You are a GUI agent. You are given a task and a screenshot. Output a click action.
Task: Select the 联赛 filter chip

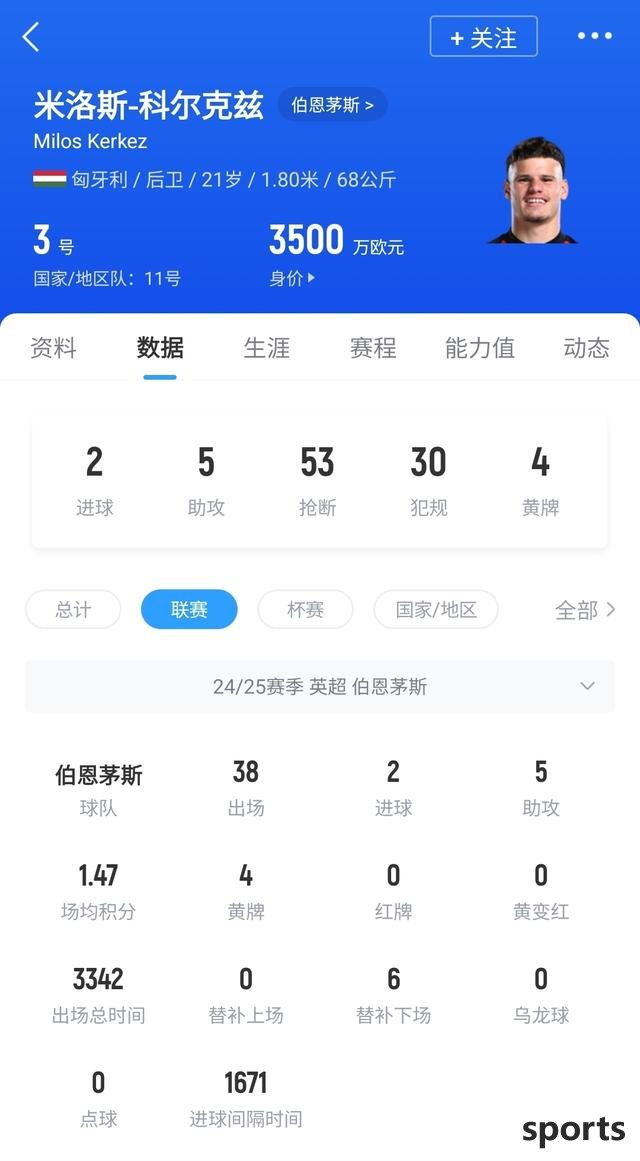[189, 609]
